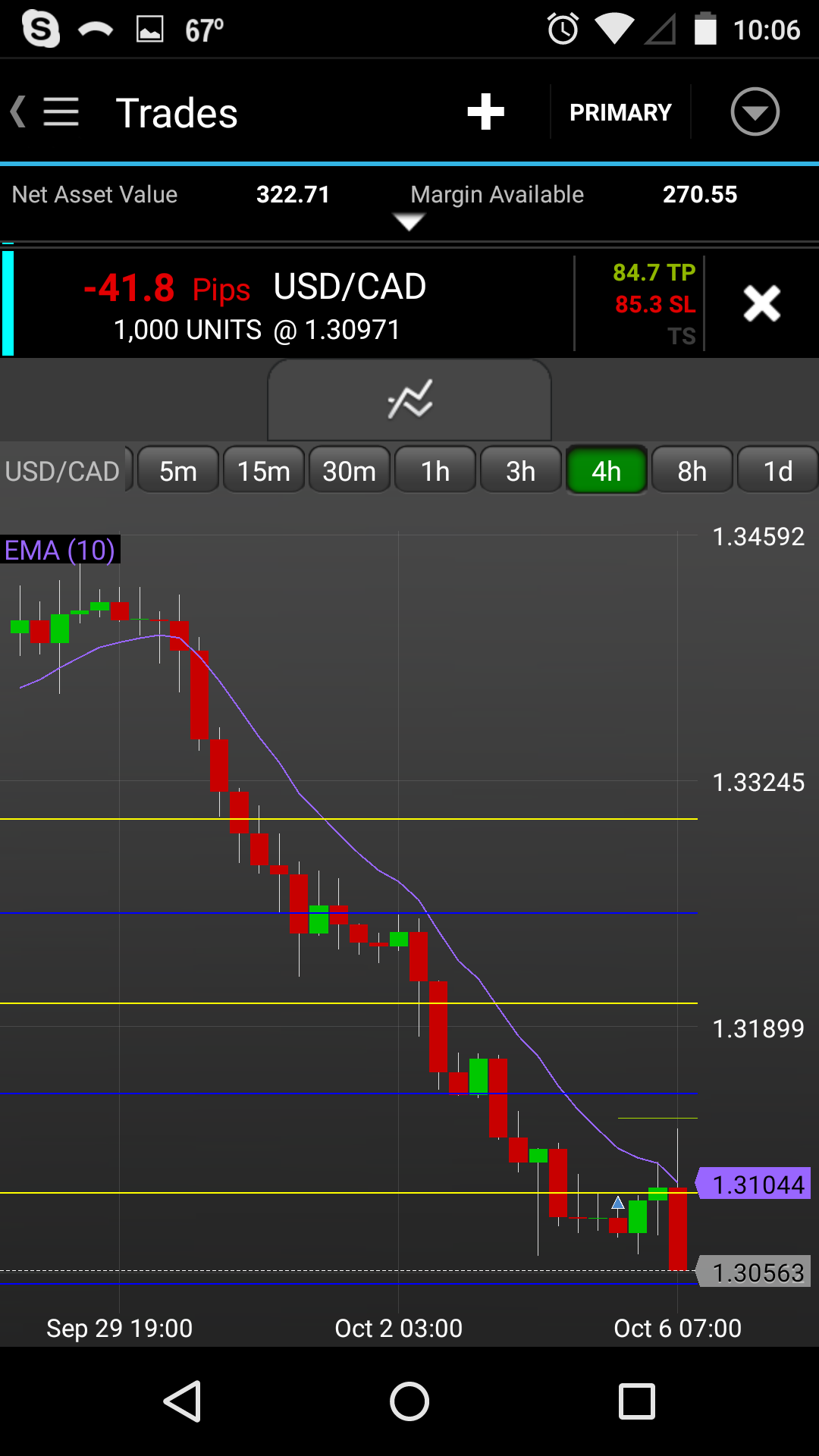Select the 4h timeframe
The width and height of the screenshot is (819, 1456).
(607, 471)
